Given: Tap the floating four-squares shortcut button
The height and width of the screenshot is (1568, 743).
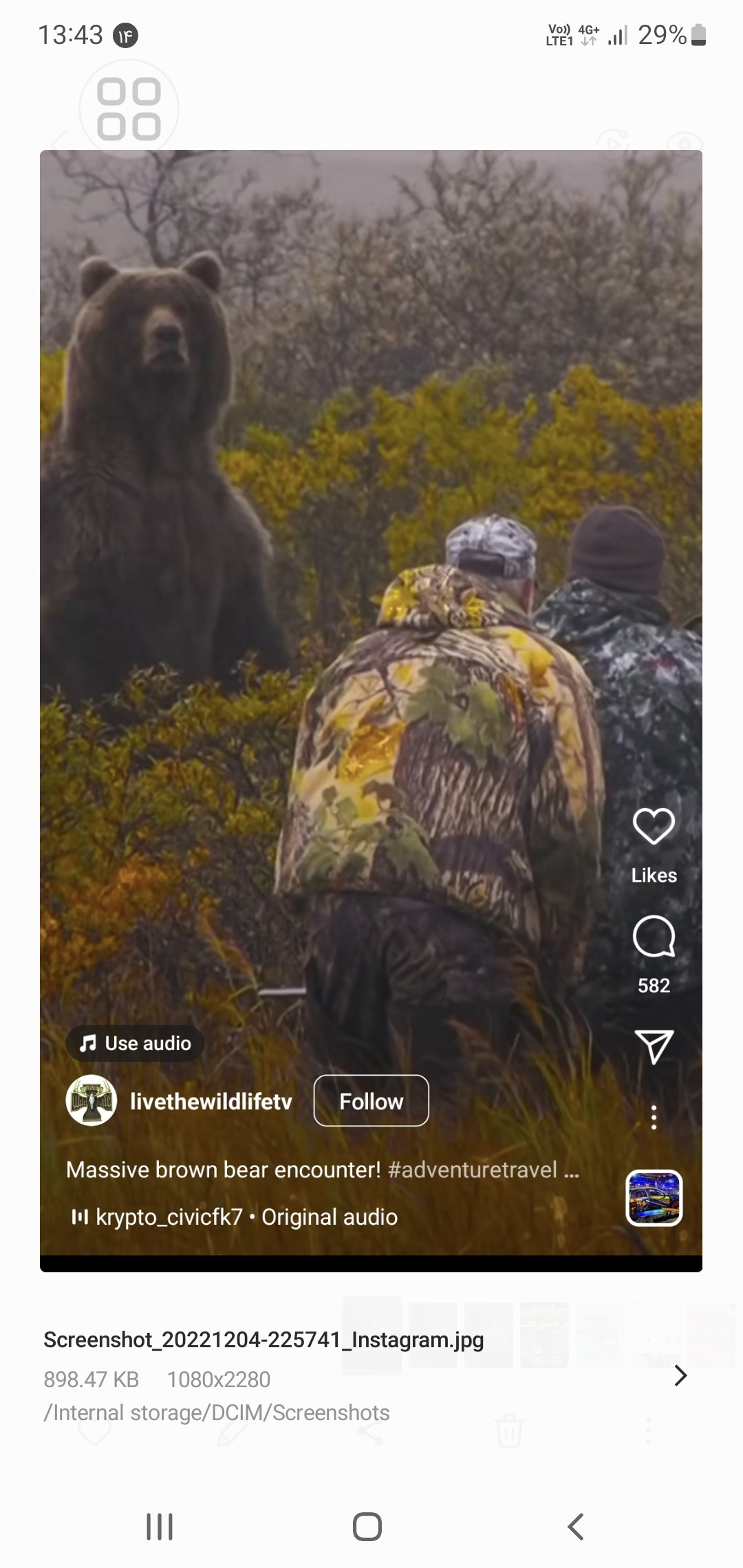Looking at the screenshot, I should click(129, 109).
